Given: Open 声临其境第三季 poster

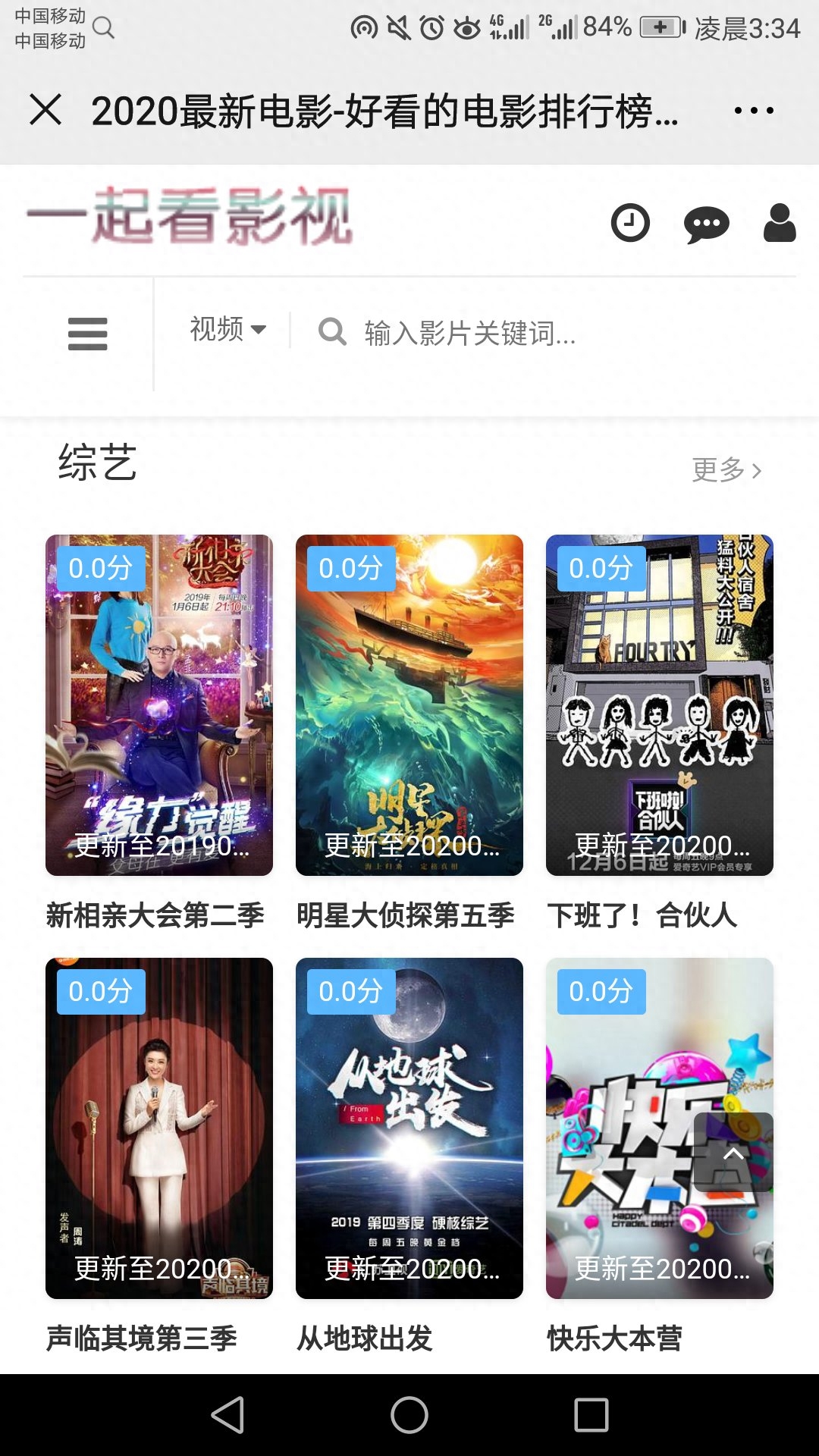Looking at the screenshot, I should coord(159,1128).
